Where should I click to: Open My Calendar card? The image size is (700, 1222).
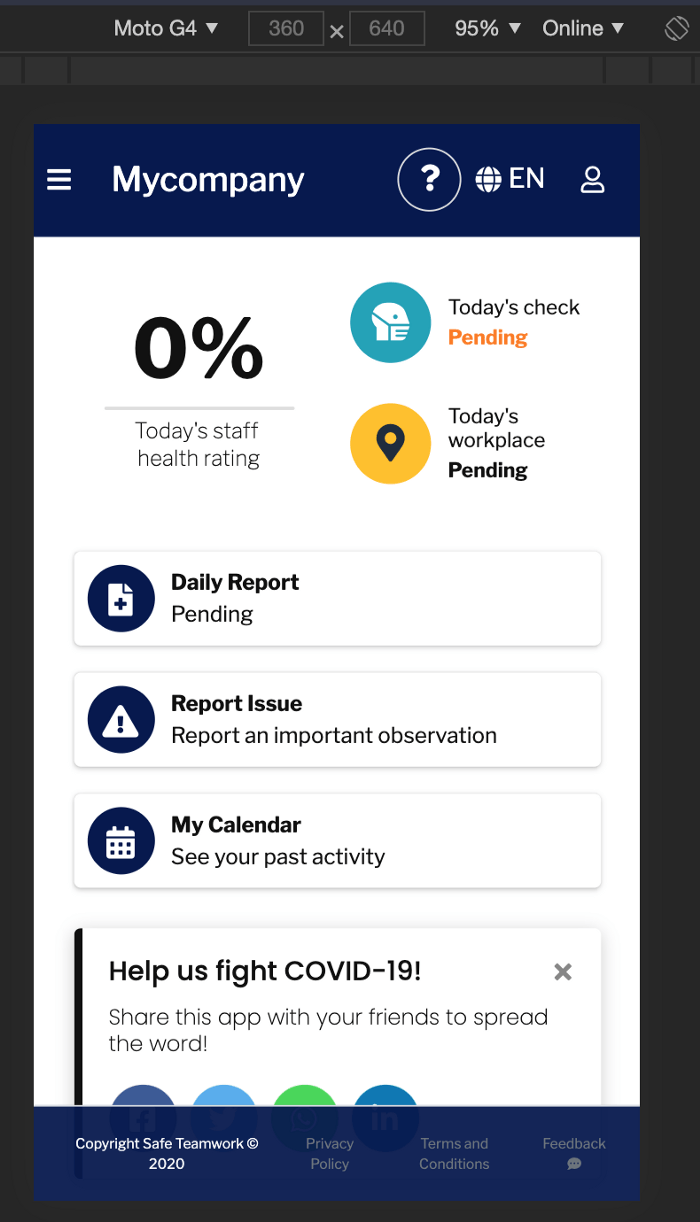337,840
